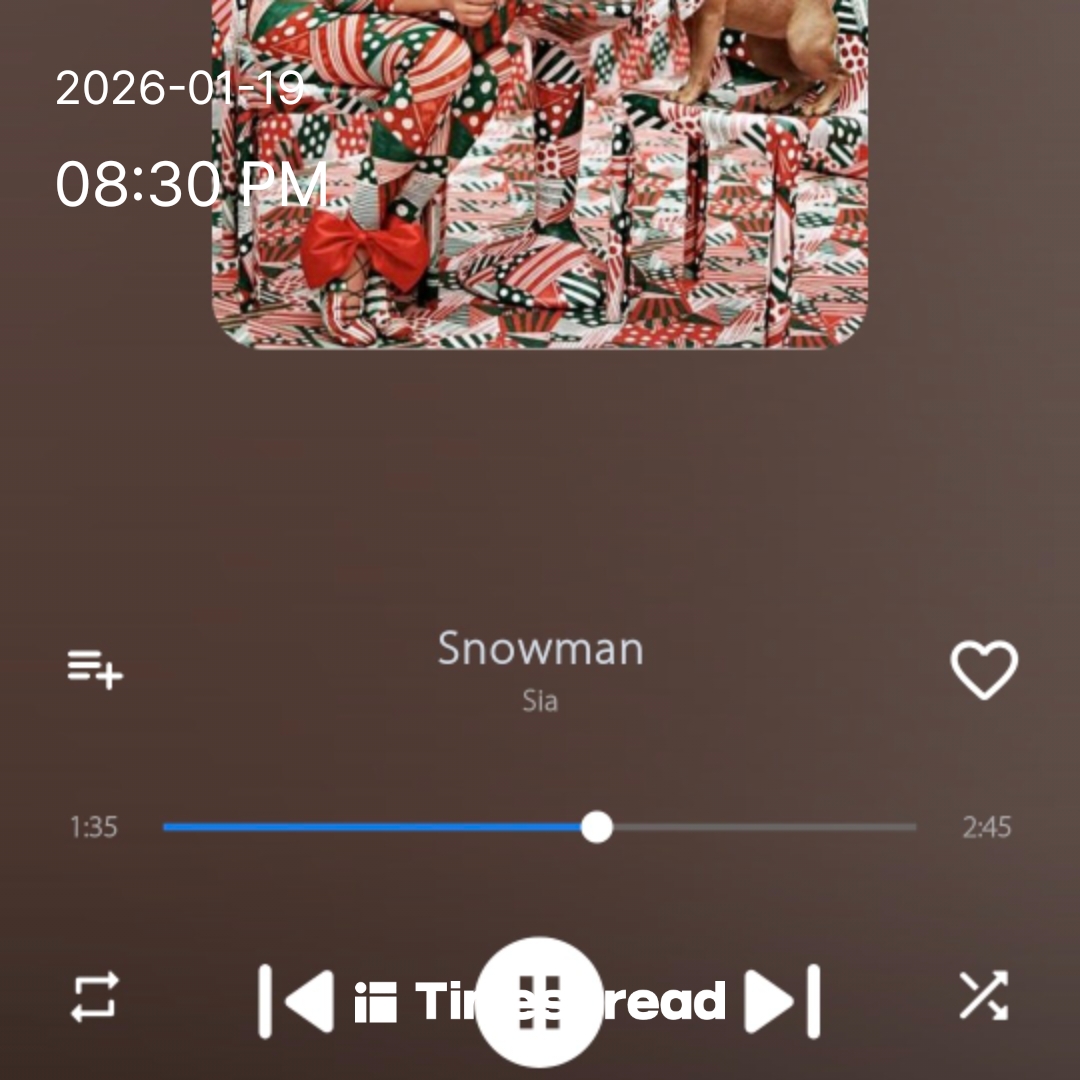
Task: Tap the playback progress bar to seek
Action: click(x=540, y=827)
